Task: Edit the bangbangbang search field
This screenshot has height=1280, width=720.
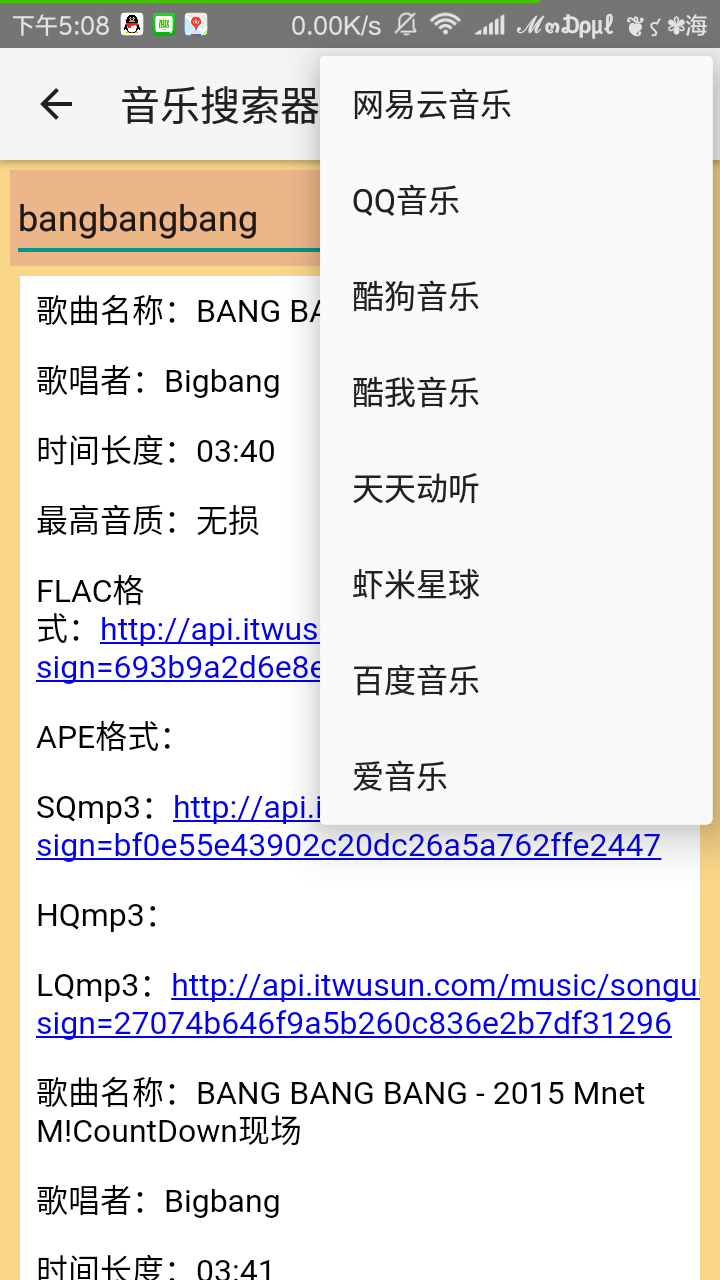Action: pyautogui.click(x=160, y=220)
